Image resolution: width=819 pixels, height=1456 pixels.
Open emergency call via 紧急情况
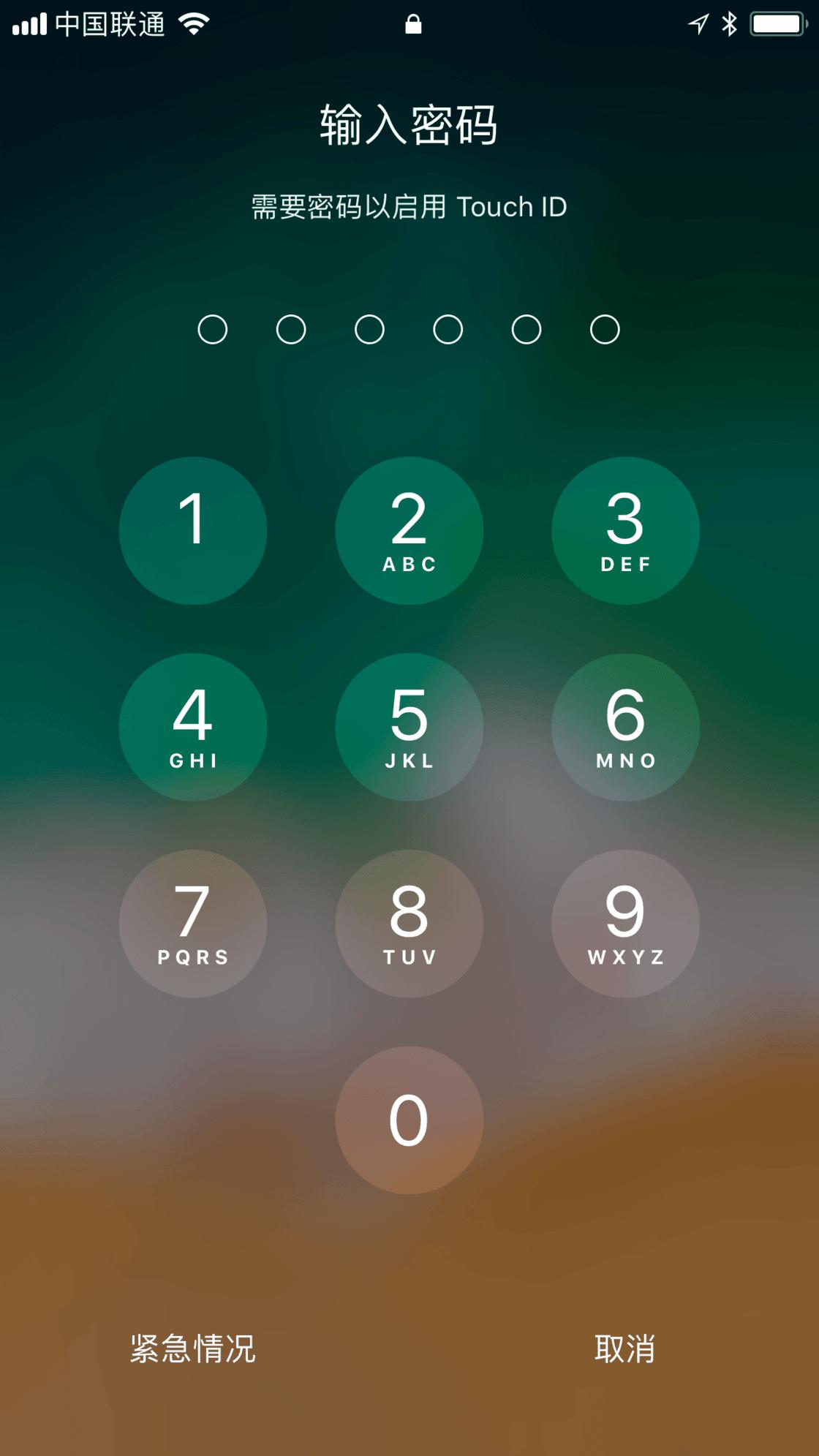tap(193, 1349)
